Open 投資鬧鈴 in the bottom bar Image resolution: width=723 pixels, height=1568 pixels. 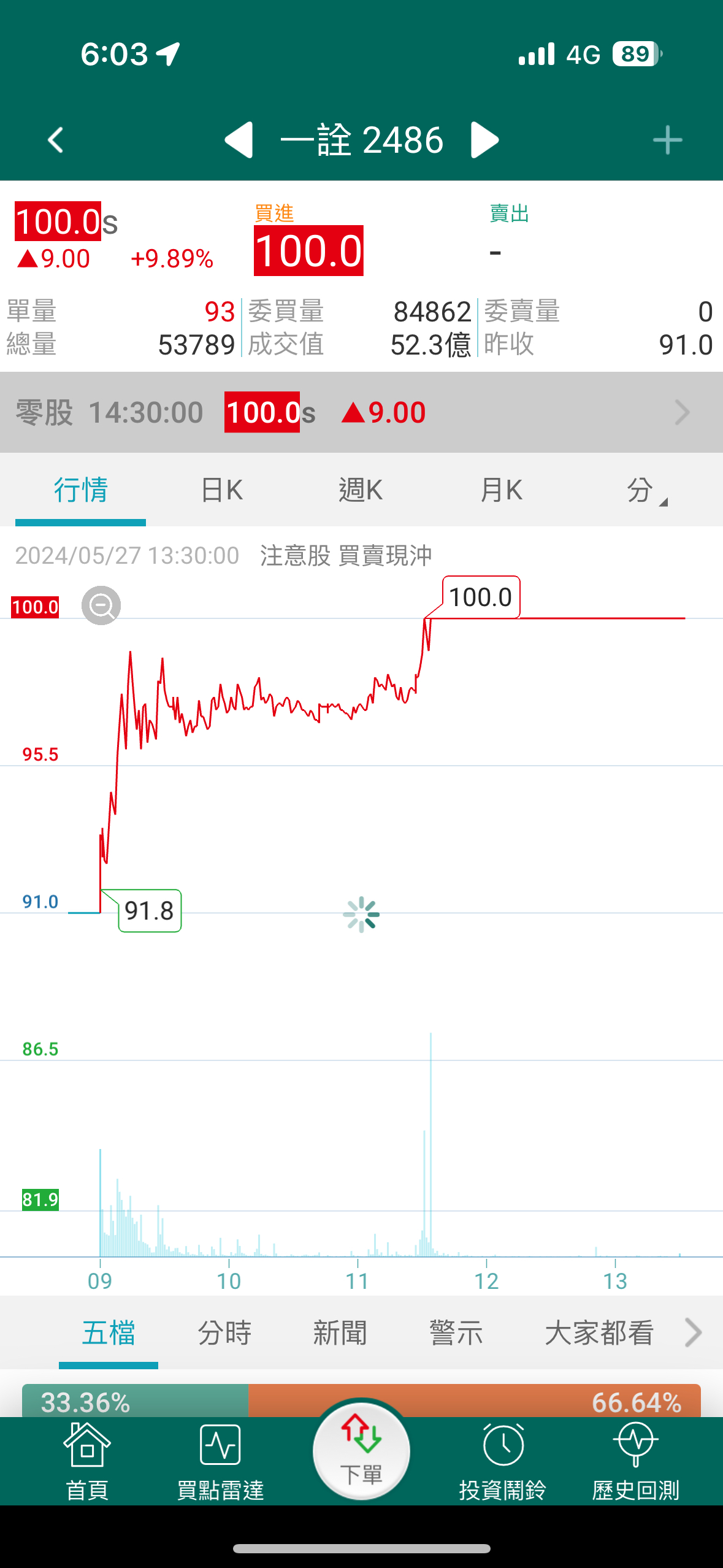click(502, 1461)
